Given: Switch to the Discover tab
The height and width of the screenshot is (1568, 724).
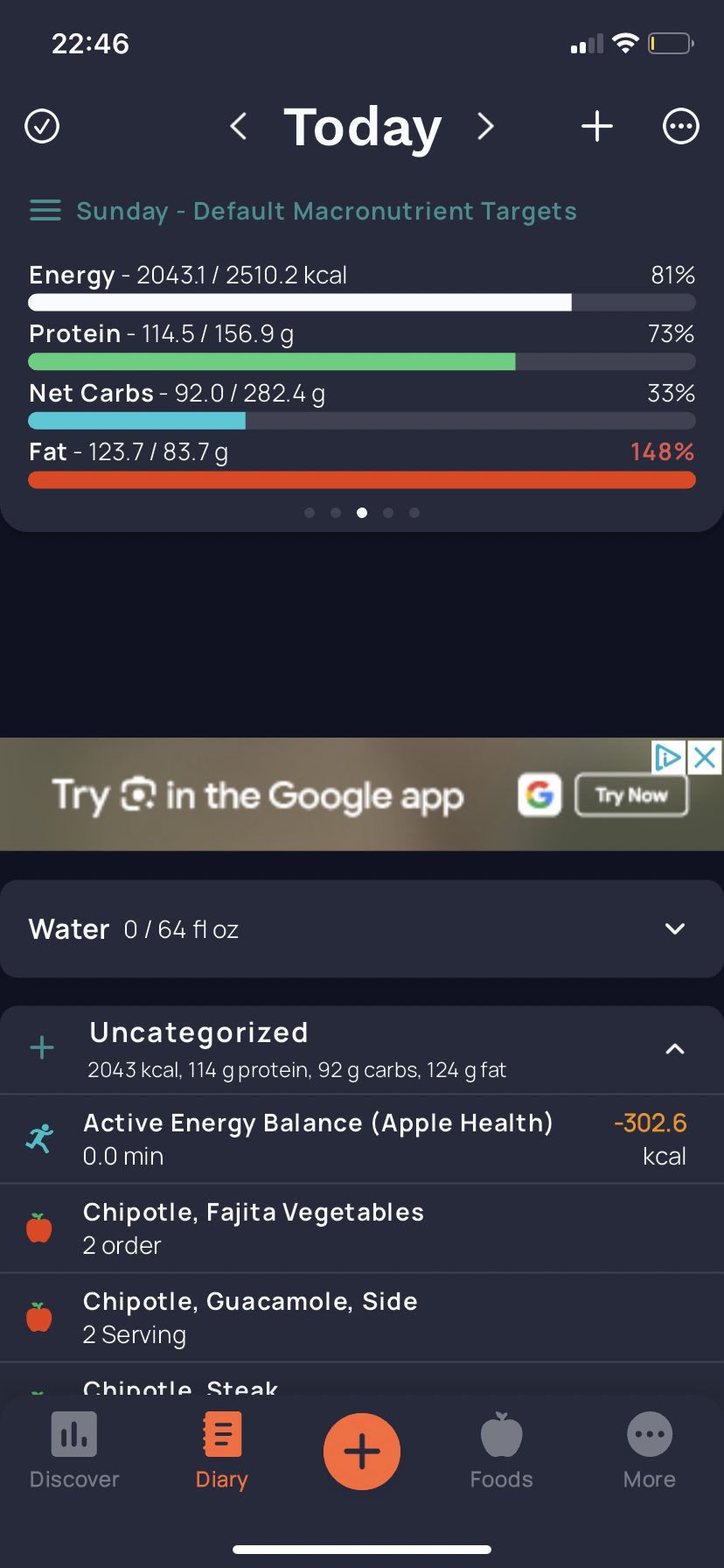Looking at the screenshot, I should point(74,1451).
